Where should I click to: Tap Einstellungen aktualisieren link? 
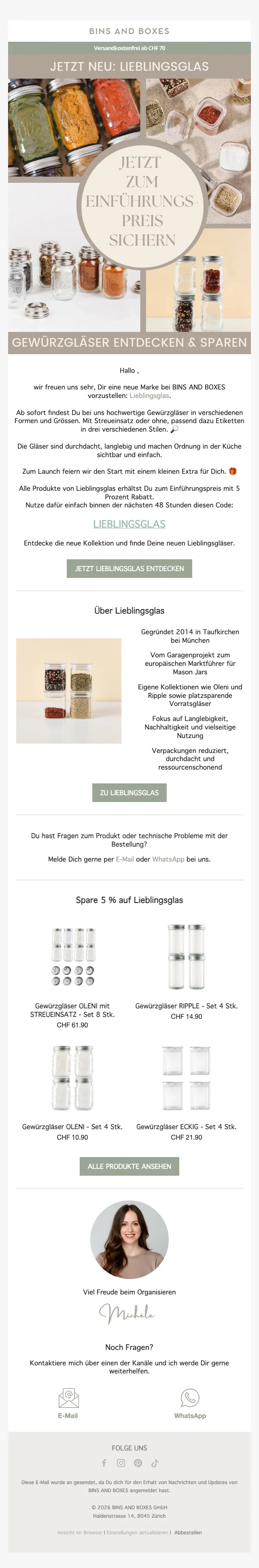137,1532
